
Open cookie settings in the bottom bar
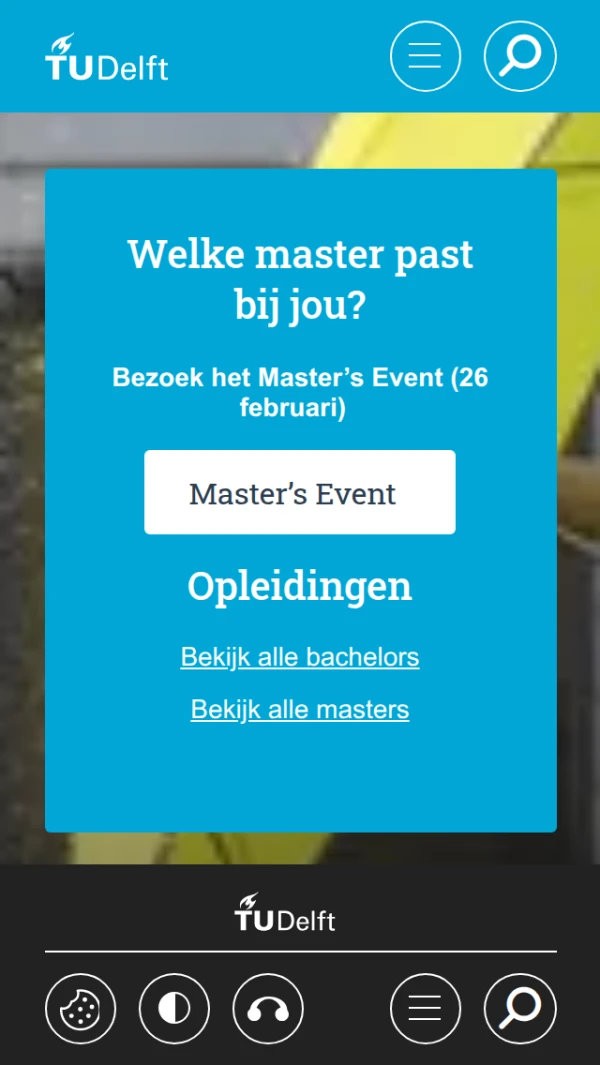(80, 1009)
